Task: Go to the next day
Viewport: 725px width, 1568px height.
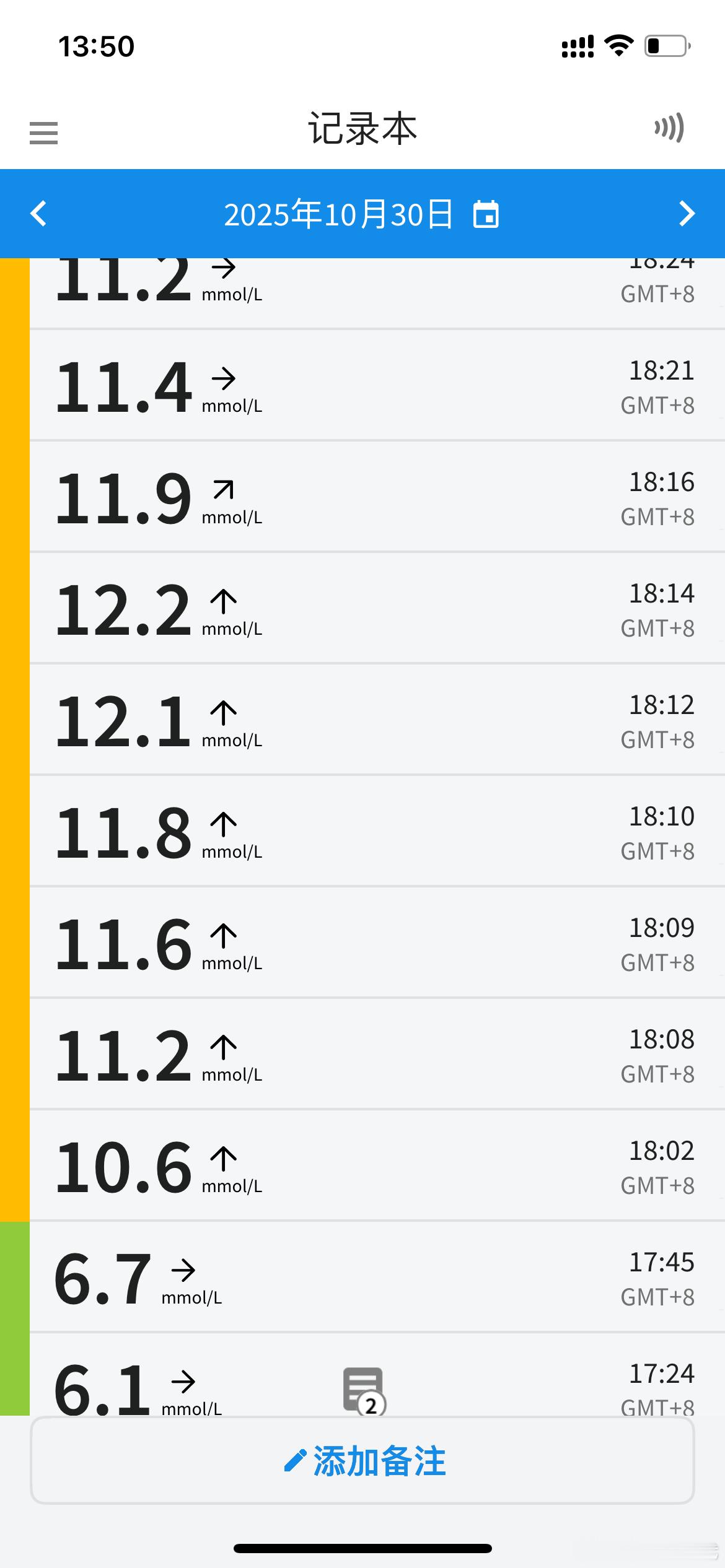Action: [687, 214]
